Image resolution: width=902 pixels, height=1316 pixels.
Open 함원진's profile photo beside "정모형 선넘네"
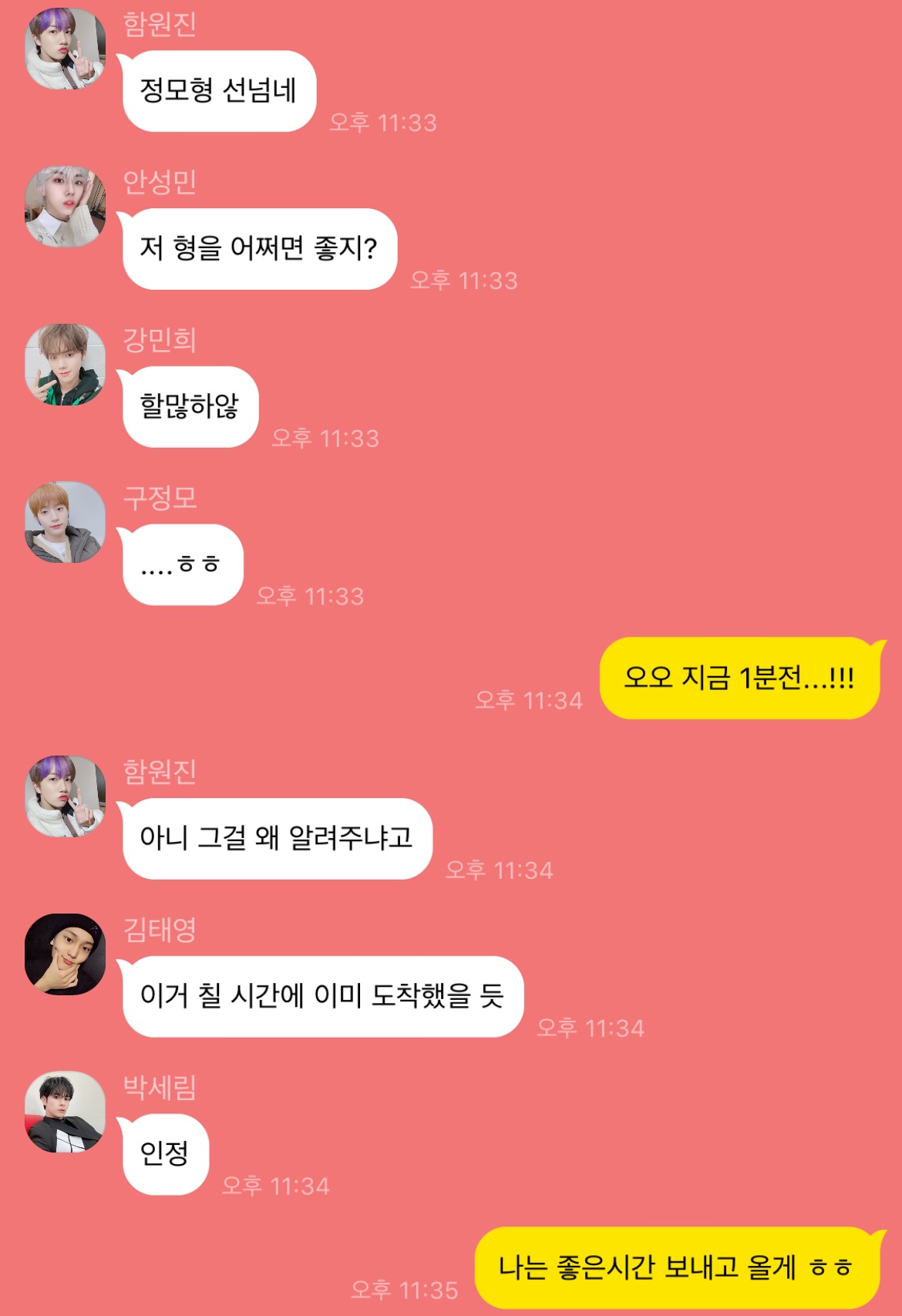(x=65, y=48)
